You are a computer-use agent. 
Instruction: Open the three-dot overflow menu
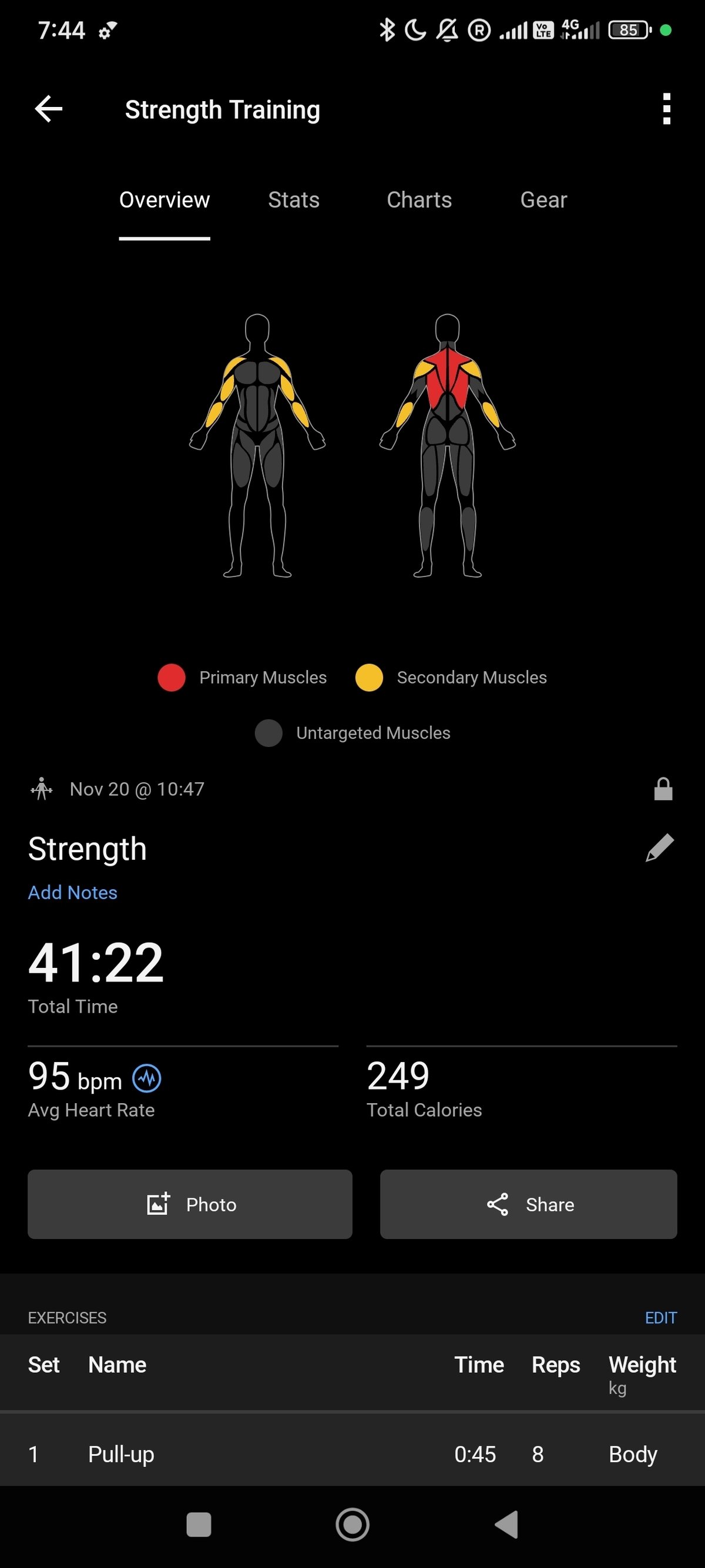[x=667, y=109]
